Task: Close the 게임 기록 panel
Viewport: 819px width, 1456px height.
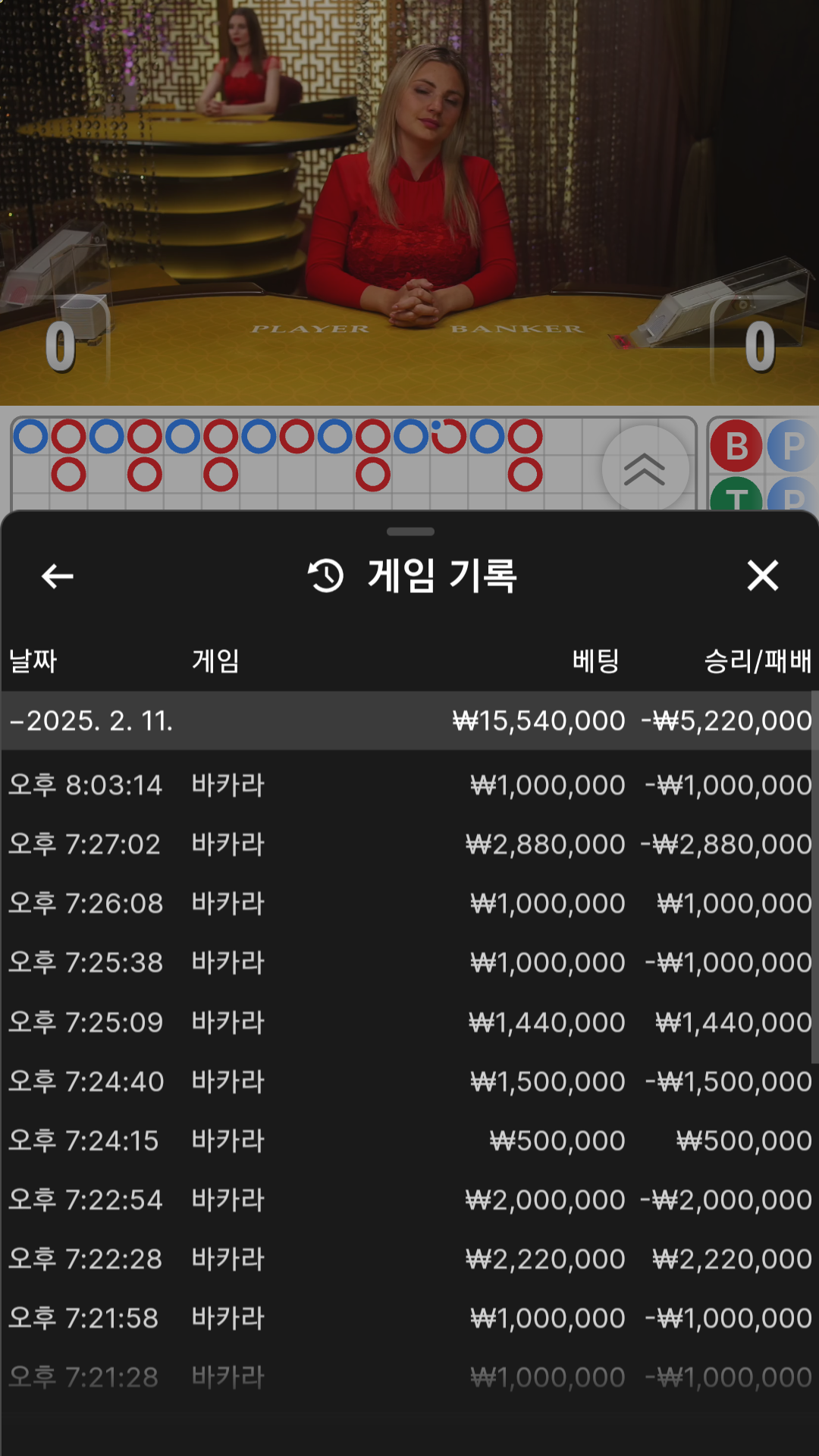Action: 762,576
